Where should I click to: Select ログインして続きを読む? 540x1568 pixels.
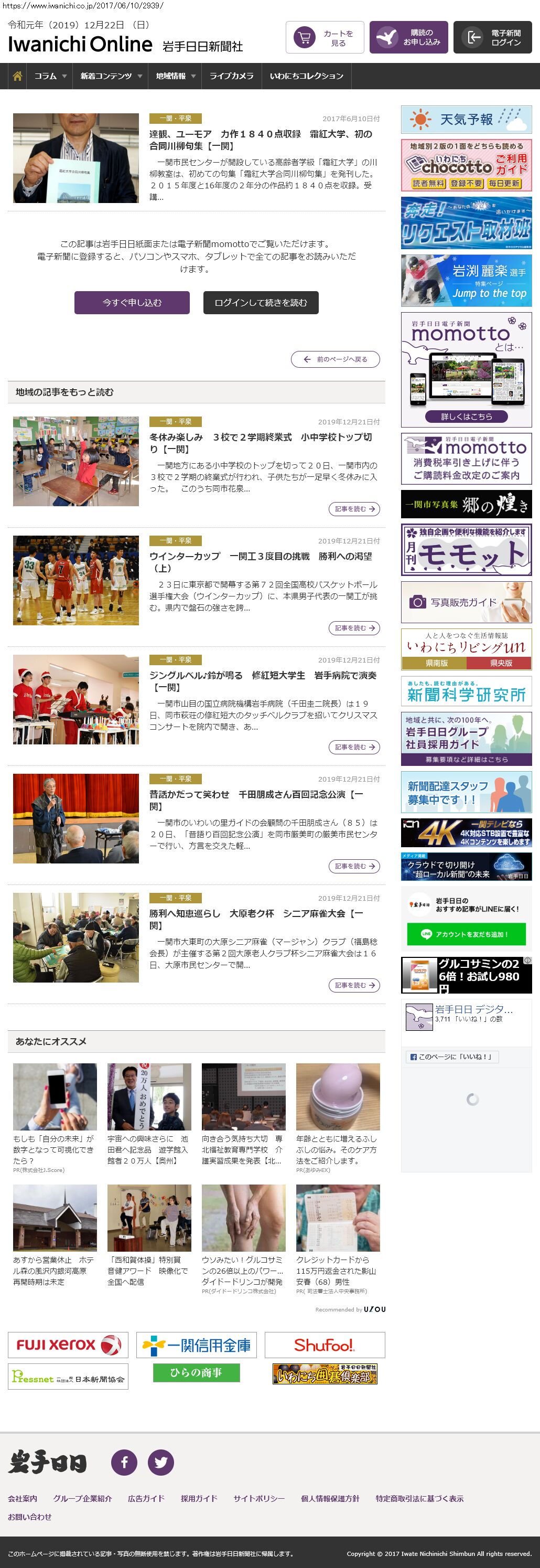260,303
